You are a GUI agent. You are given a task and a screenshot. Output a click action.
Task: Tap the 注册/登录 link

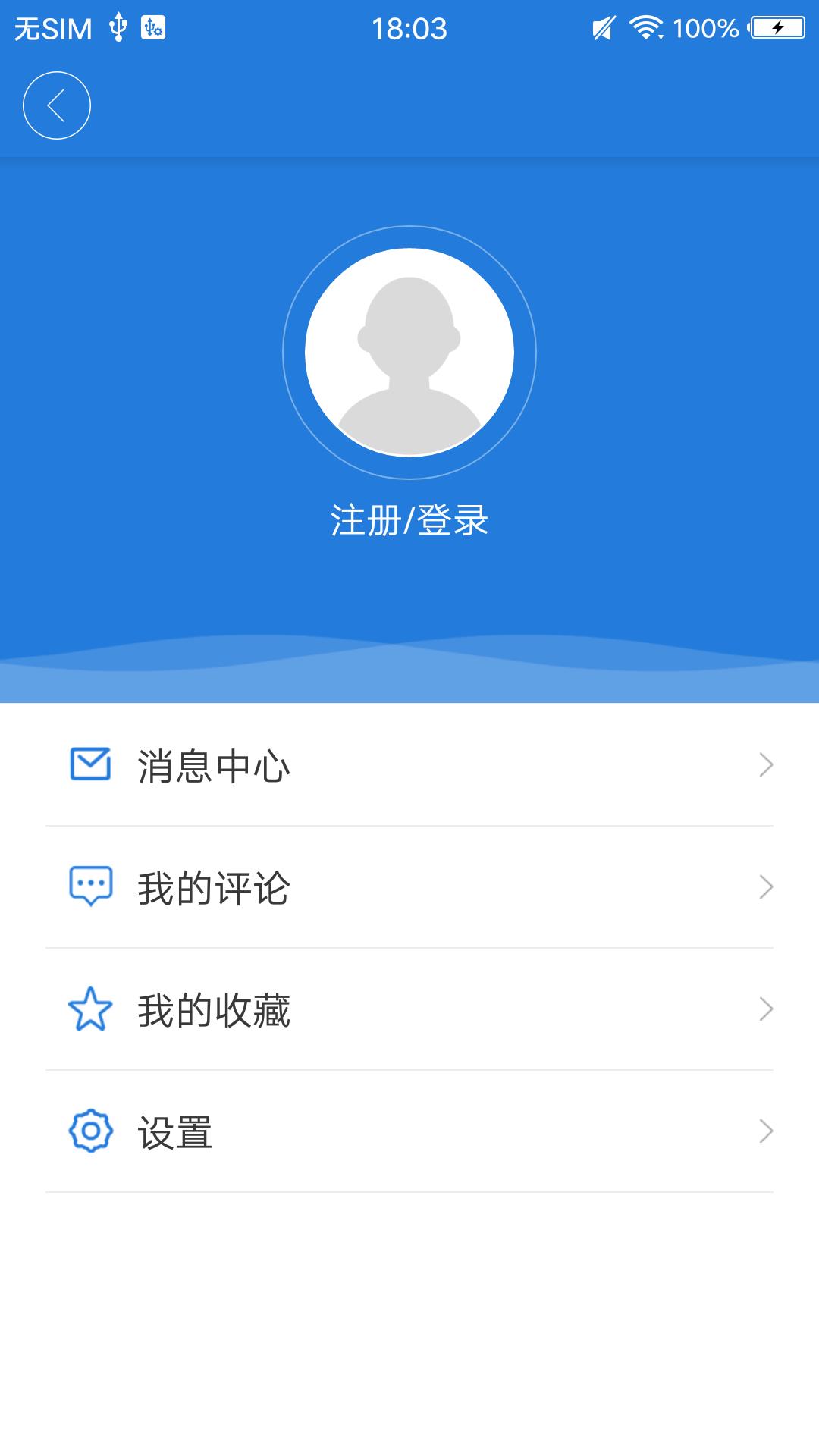click(x=409, y=519)
